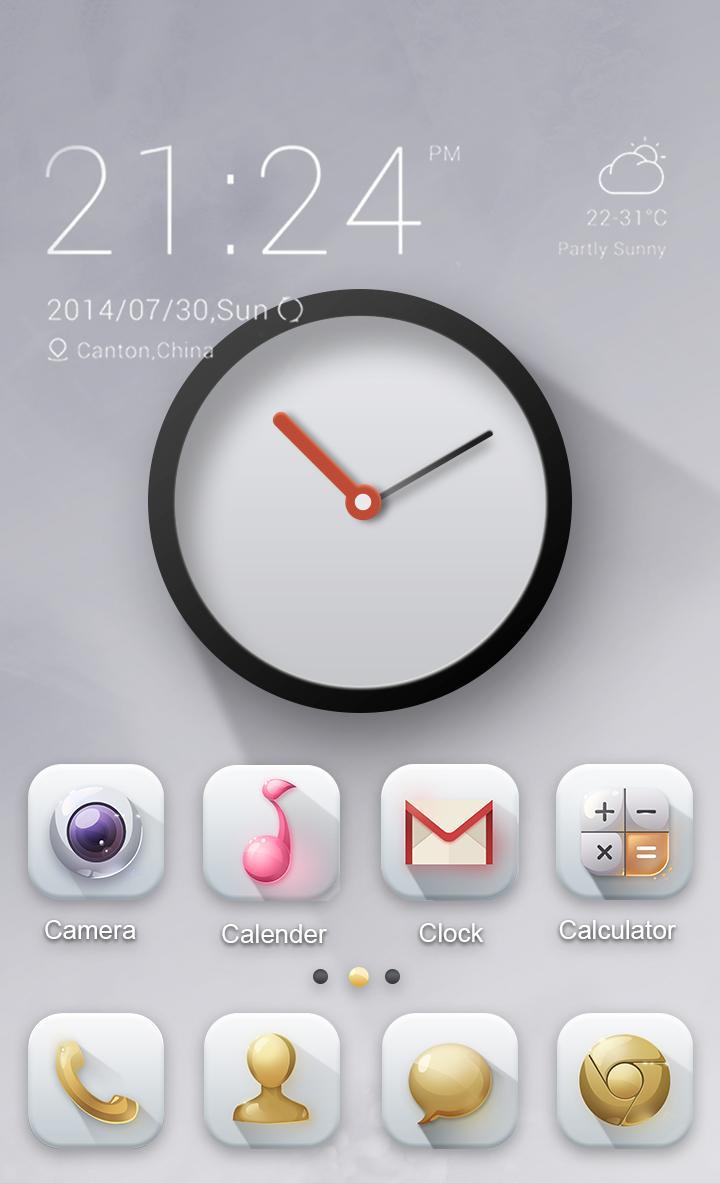720x1184 pixels.
Task: Open the pink music note app labeled Calender
Action: [271, 833]
